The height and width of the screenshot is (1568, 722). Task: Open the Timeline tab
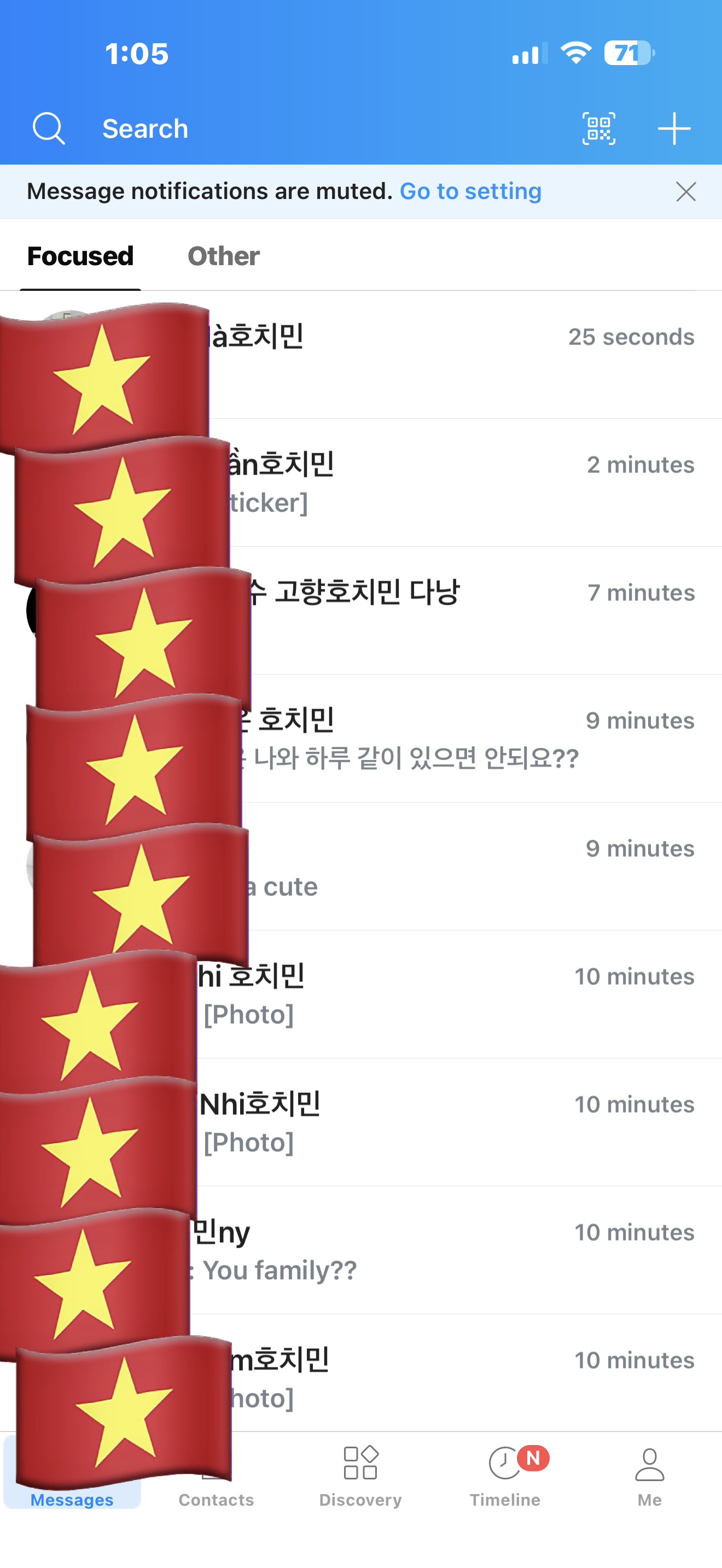505,1473
